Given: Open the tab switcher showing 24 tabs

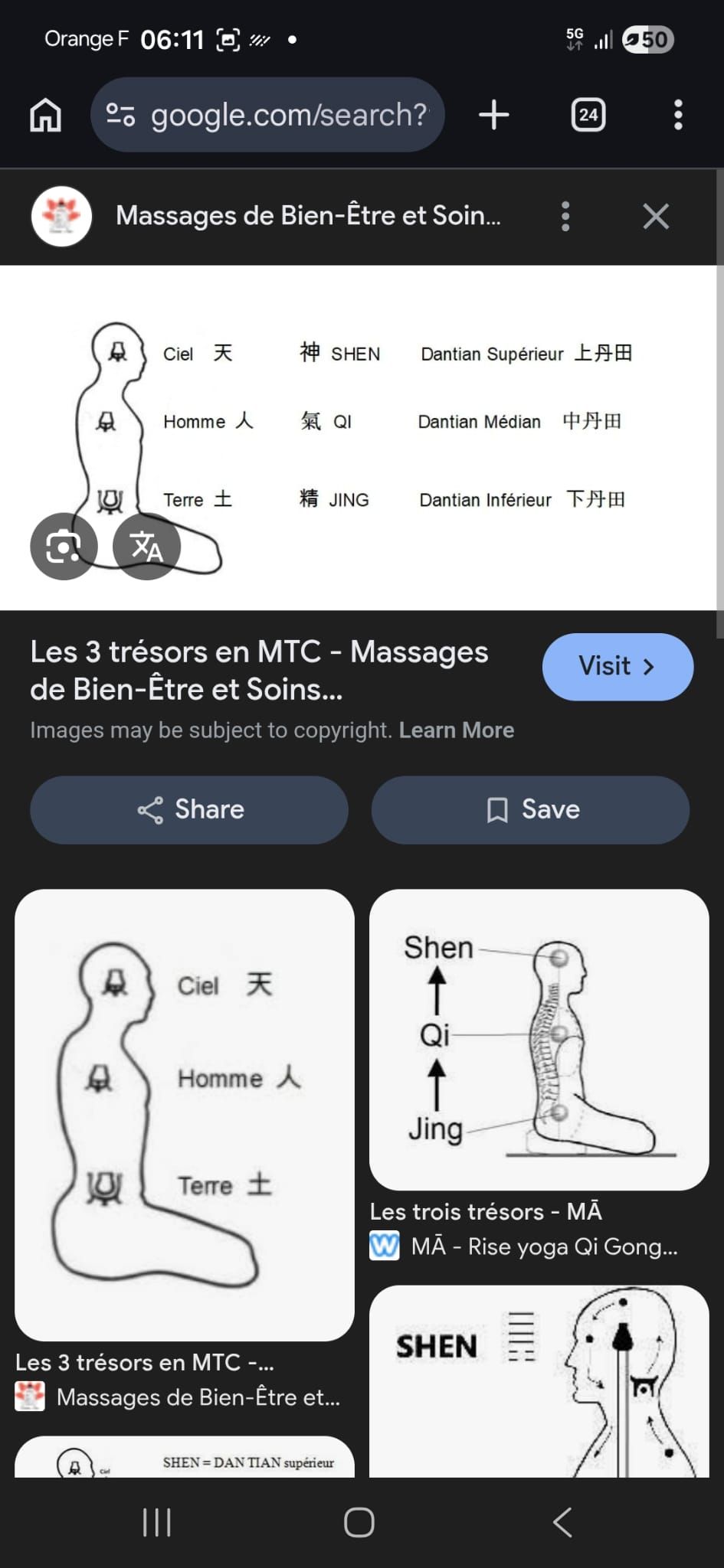Looking at the screenshot, I should 588,115.
